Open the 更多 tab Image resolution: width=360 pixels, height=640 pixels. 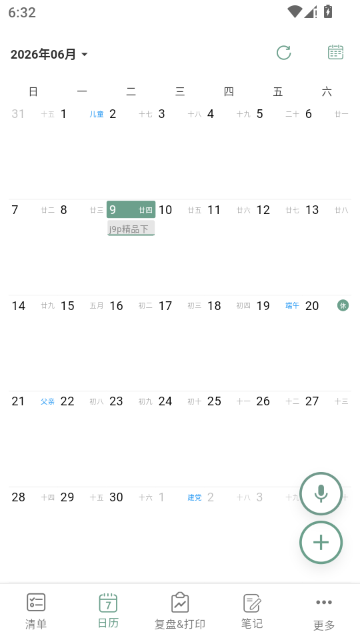pos(324,611)
